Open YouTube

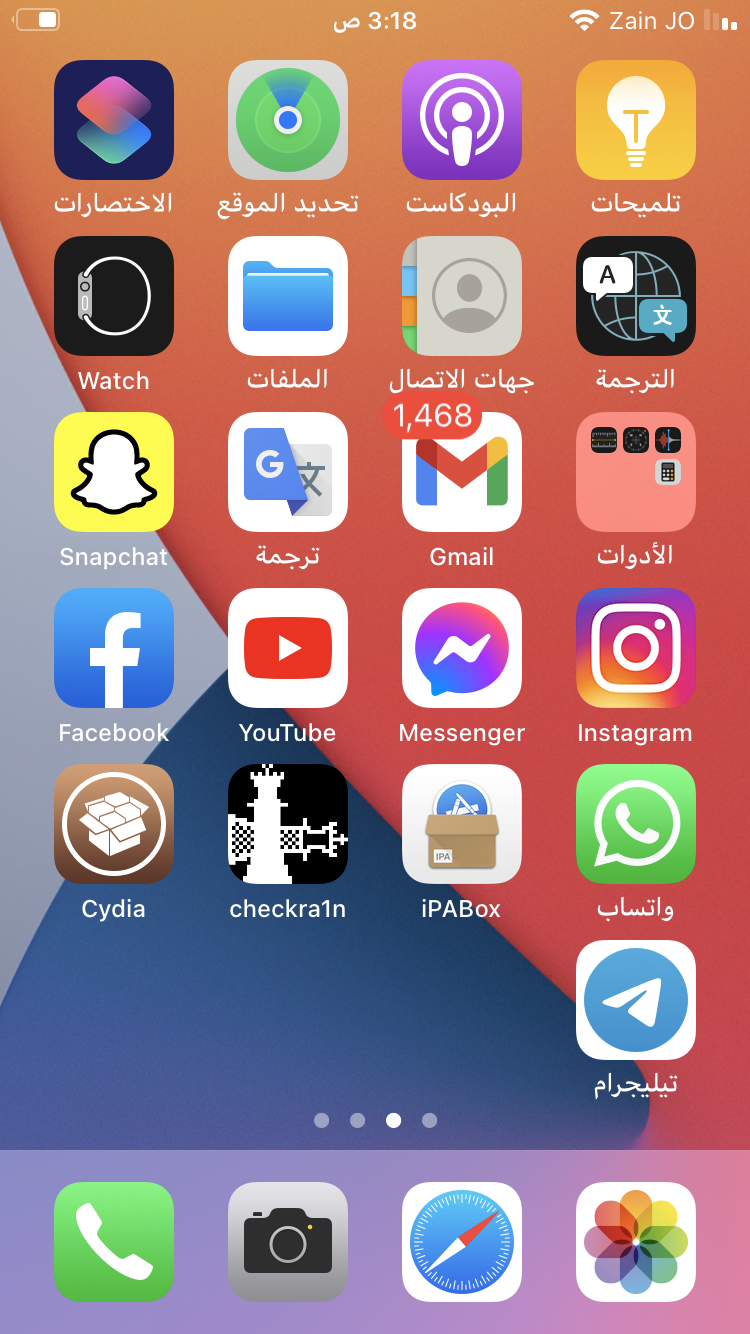288,648
